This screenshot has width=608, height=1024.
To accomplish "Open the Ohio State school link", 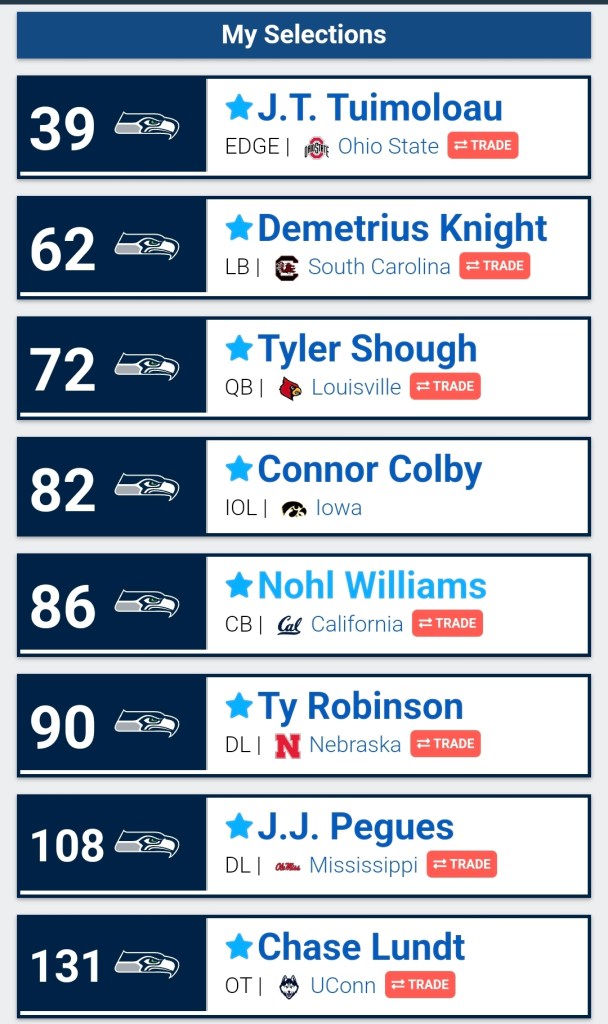I will click(x=388, y=146).
